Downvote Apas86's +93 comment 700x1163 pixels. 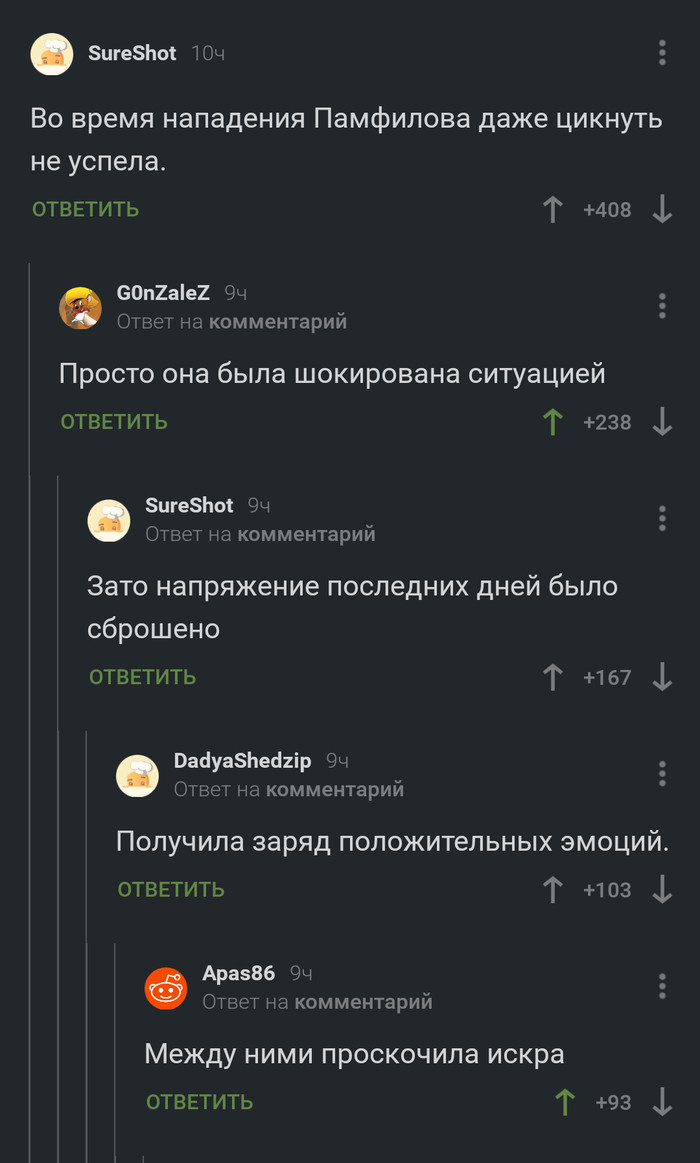[662, 1102]
